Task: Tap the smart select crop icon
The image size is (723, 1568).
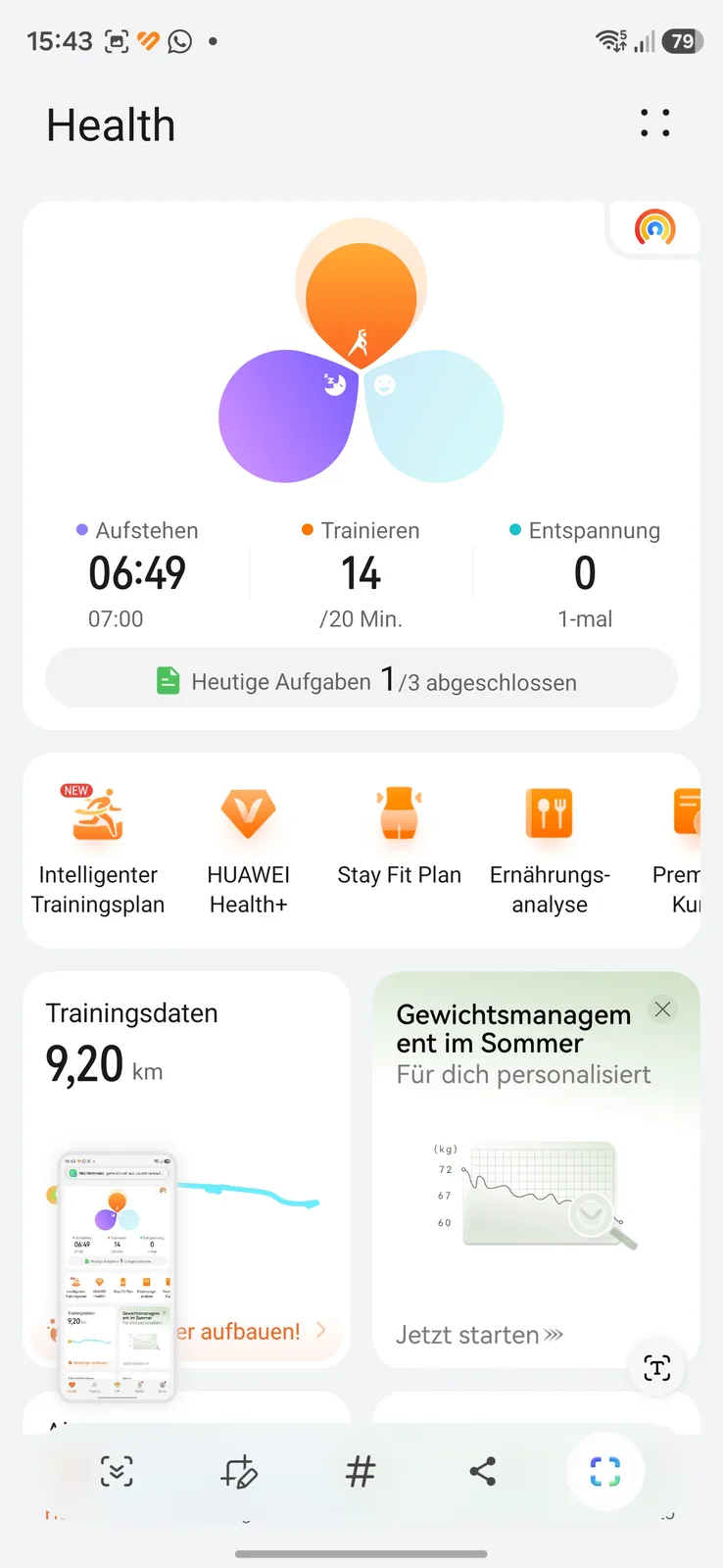Action: [604, 1471]
